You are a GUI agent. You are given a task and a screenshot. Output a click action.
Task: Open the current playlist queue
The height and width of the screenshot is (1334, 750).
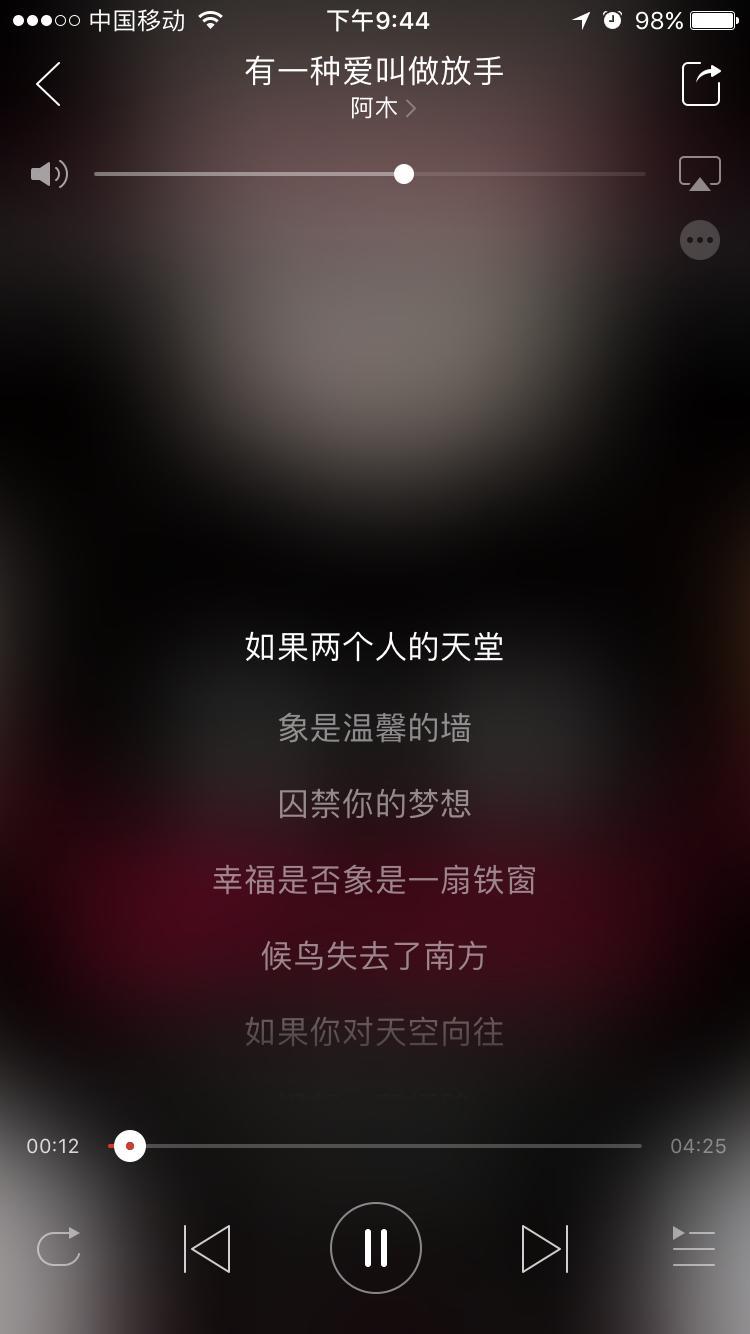pyautogui.click(x=693, y=1248)
